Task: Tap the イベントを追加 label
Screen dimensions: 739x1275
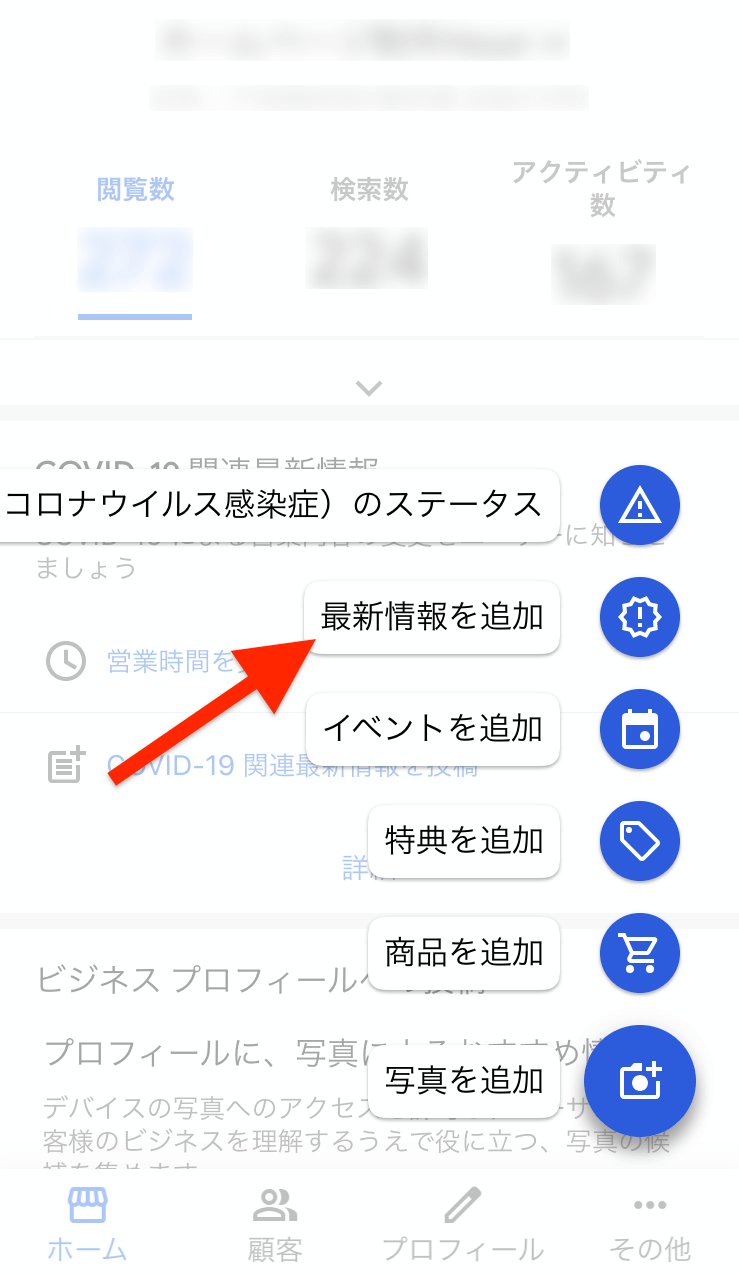Action: pos(431,729)
